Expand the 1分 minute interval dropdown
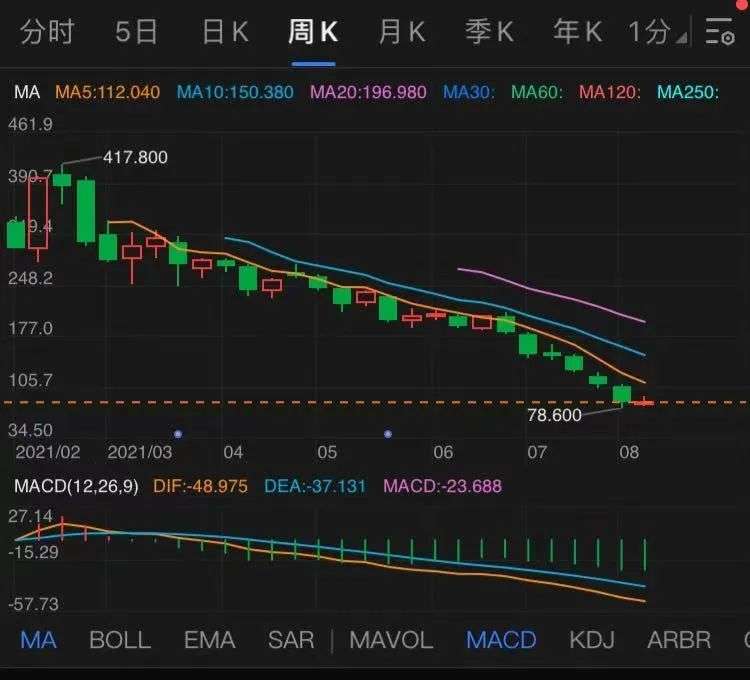 pos(656,32)
